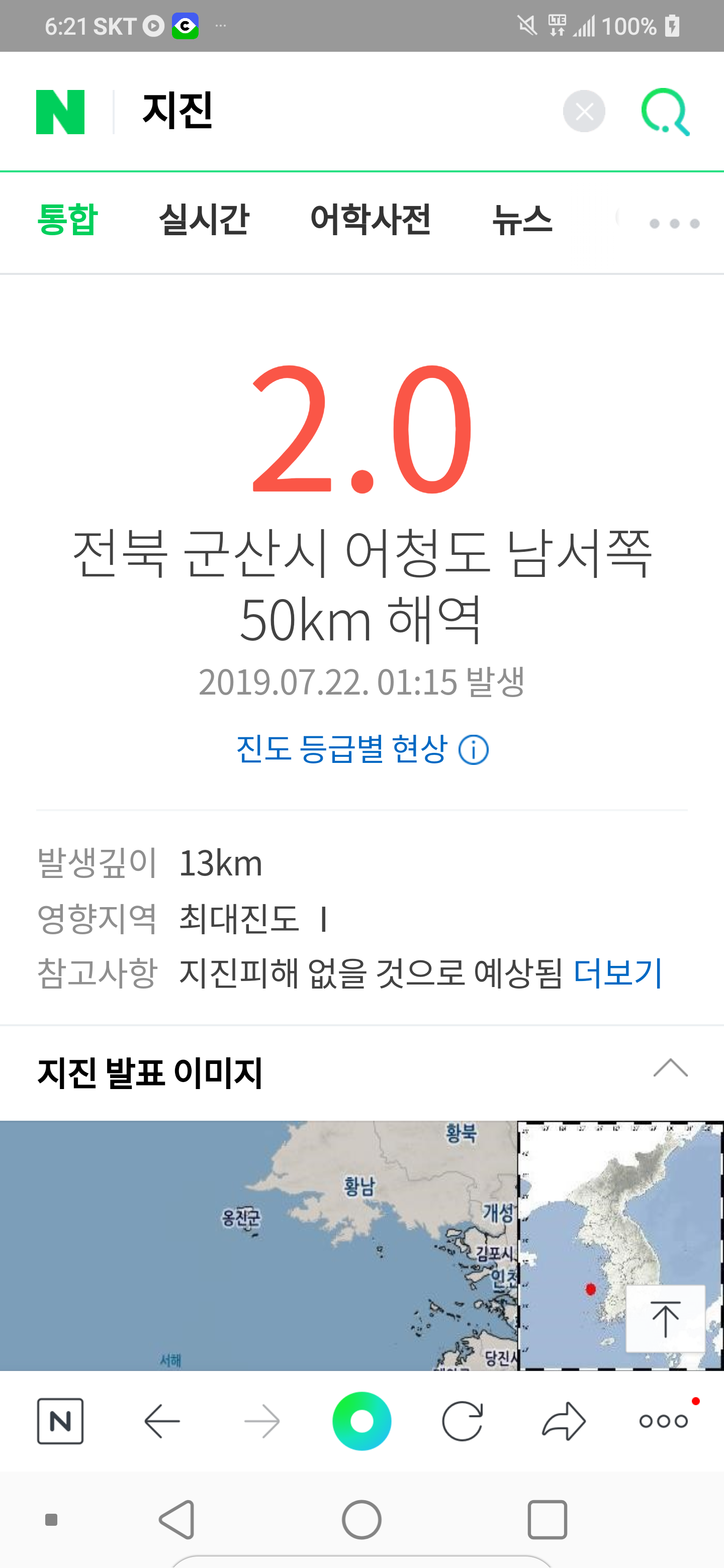This screenshot has width=724, height=1568.
Task: Open Naver home from bottom toolbar
Action: pyautogui.click(x=60, y=1421)
